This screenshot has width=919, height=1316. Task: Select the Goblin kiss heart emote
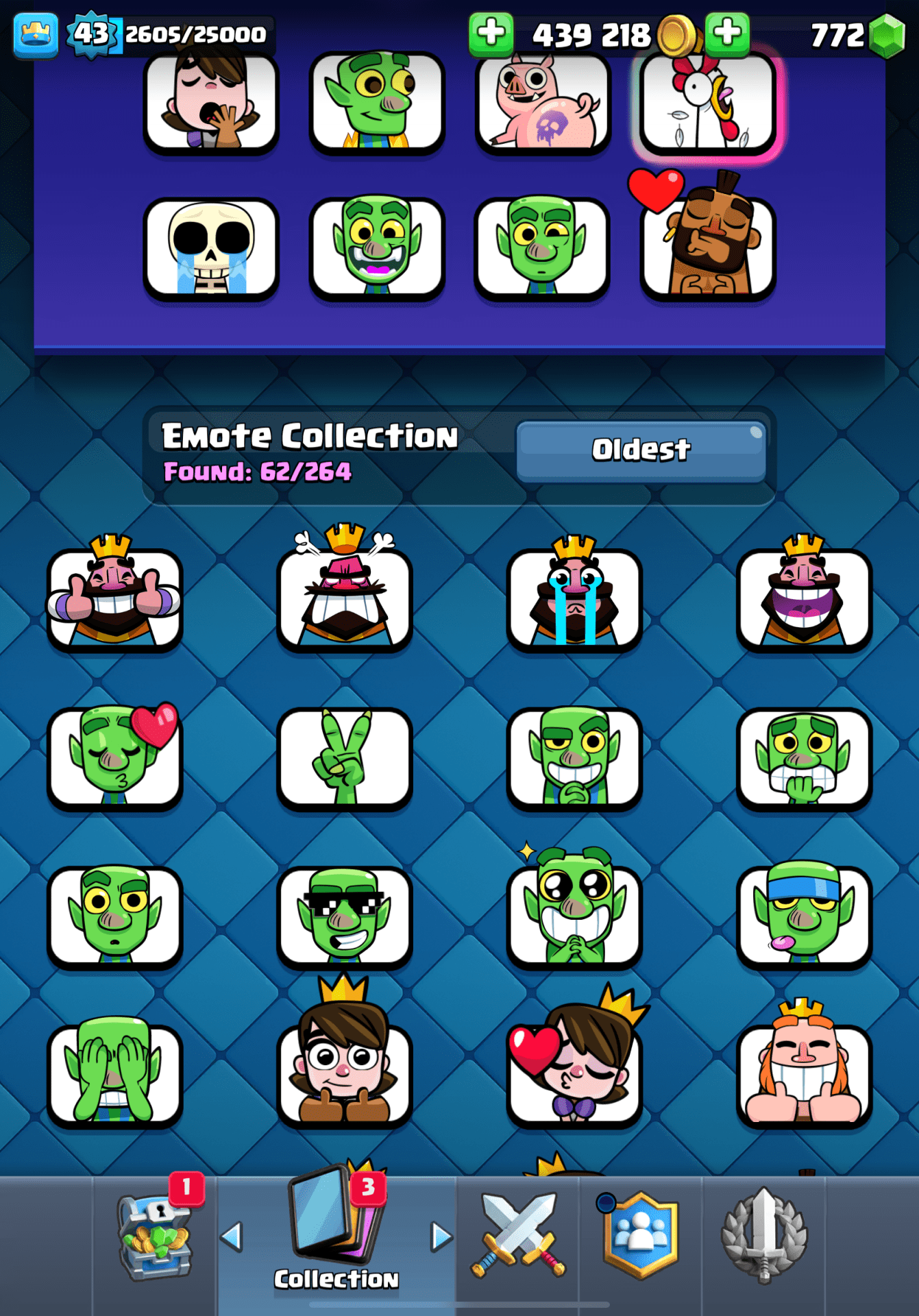[x=114, y=757]
